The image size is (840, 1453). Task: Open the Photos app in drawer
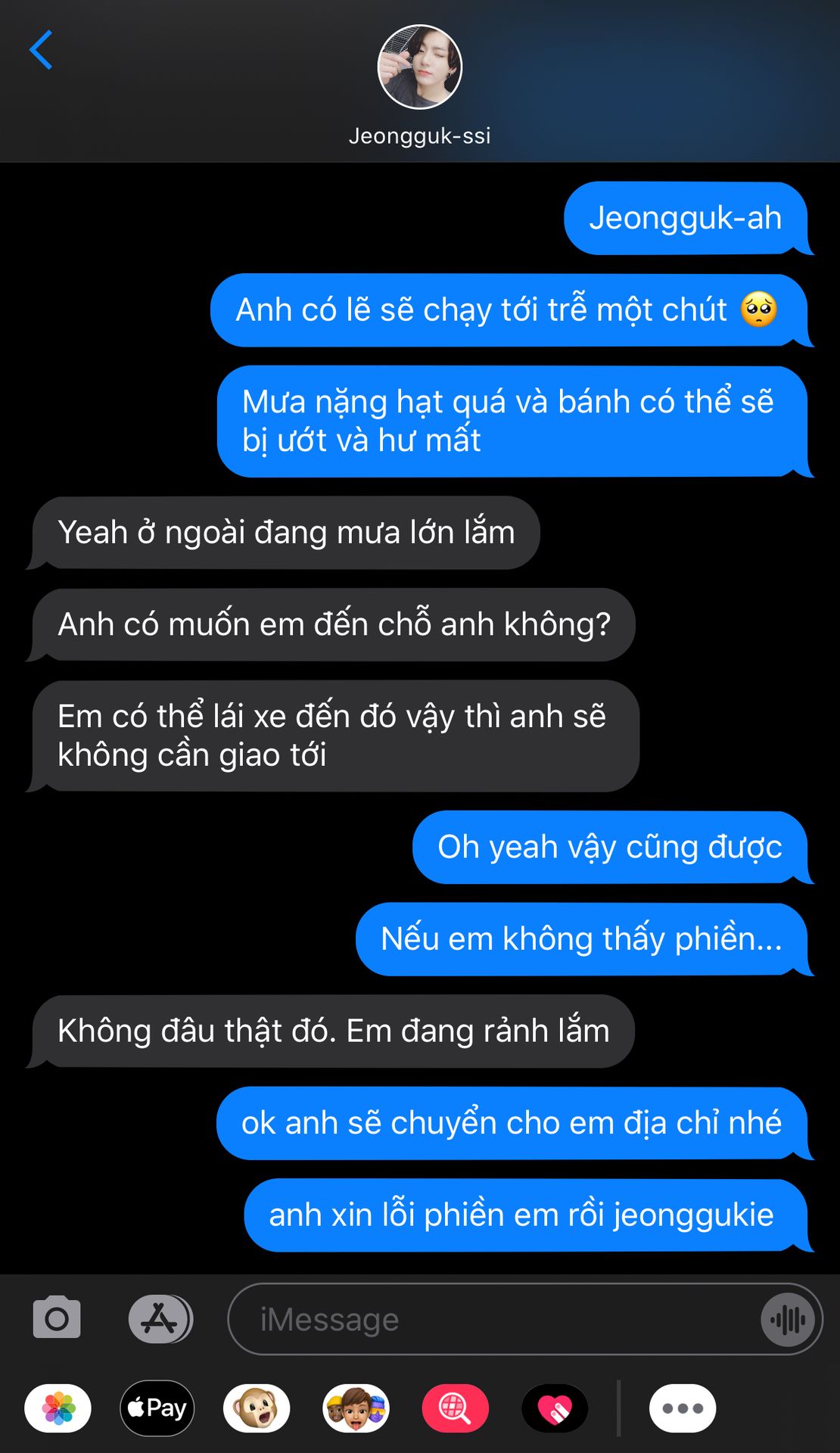tap(58, 1408)
